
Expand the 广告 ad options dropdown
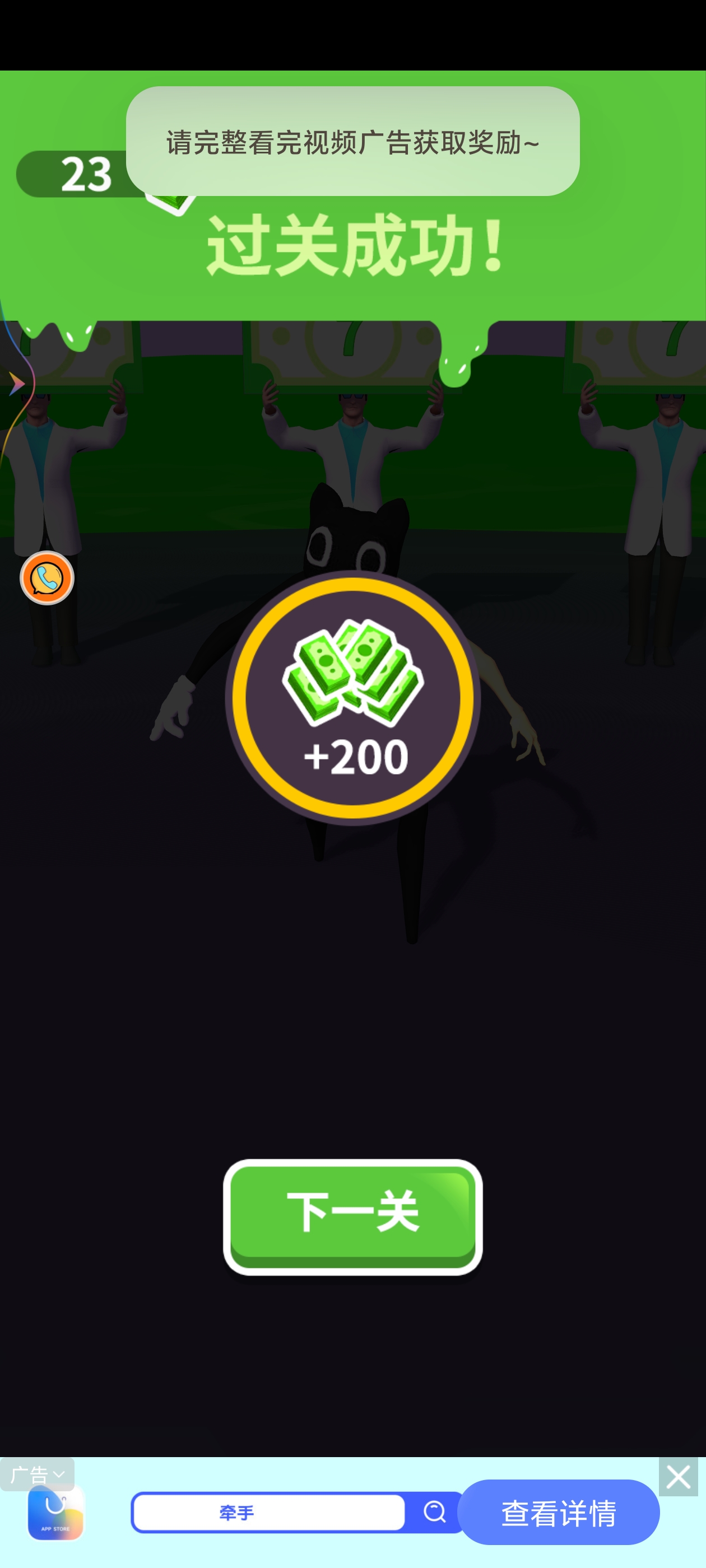click(x=37, y=1474)
